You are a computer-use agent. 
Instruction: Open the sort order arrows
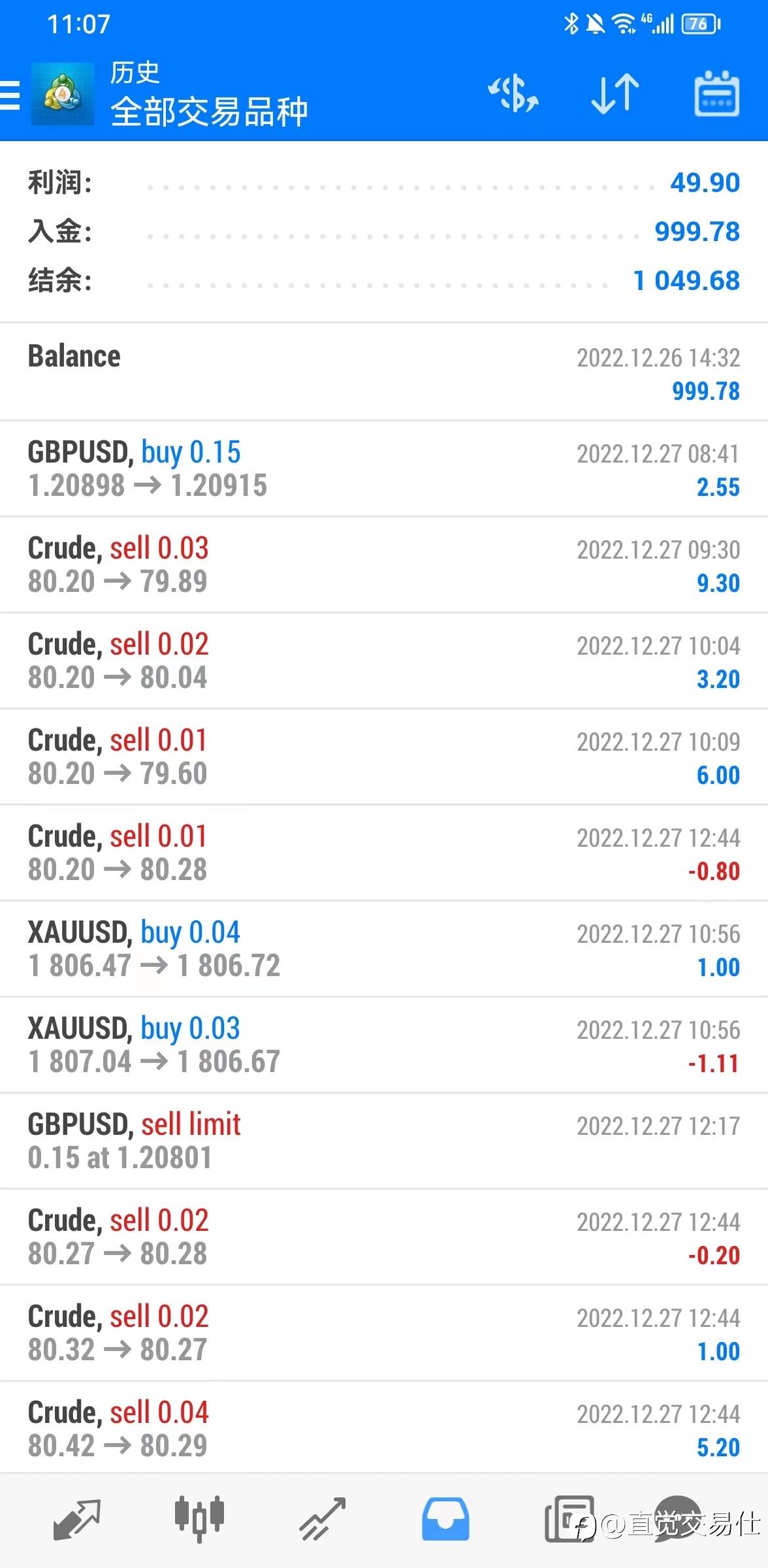(615, 95)
